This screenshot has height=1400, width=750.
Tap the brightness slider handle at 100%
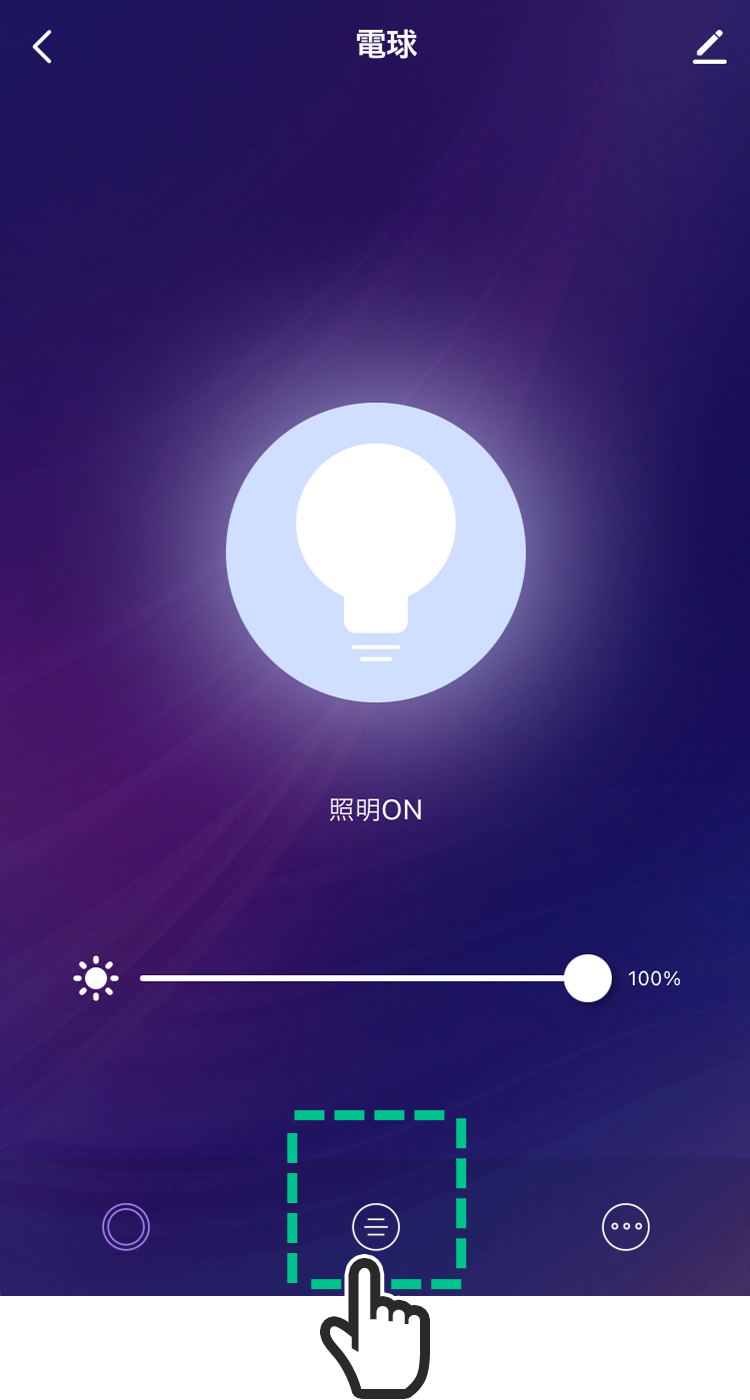tap(588, 978)
